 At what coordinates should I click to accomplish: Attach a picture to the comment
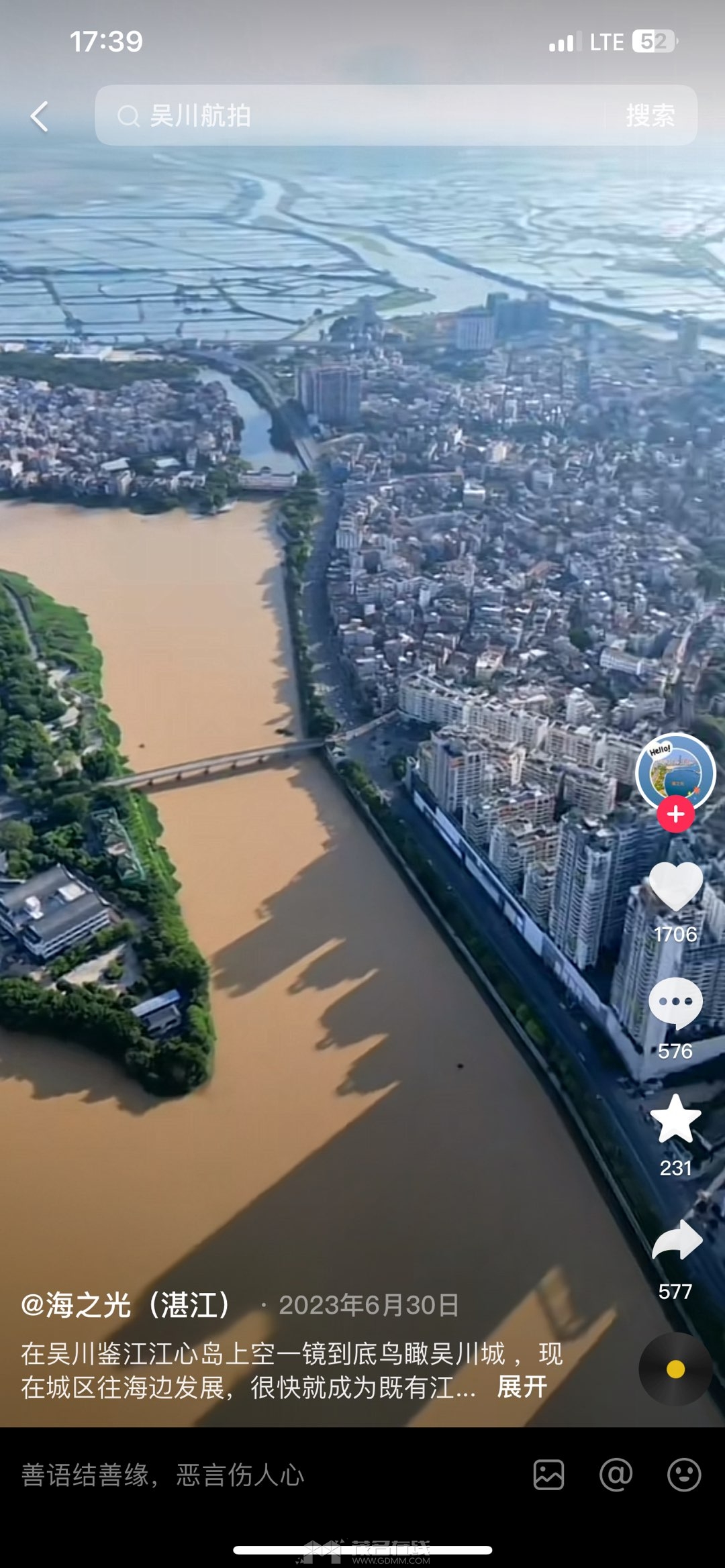548,1475
